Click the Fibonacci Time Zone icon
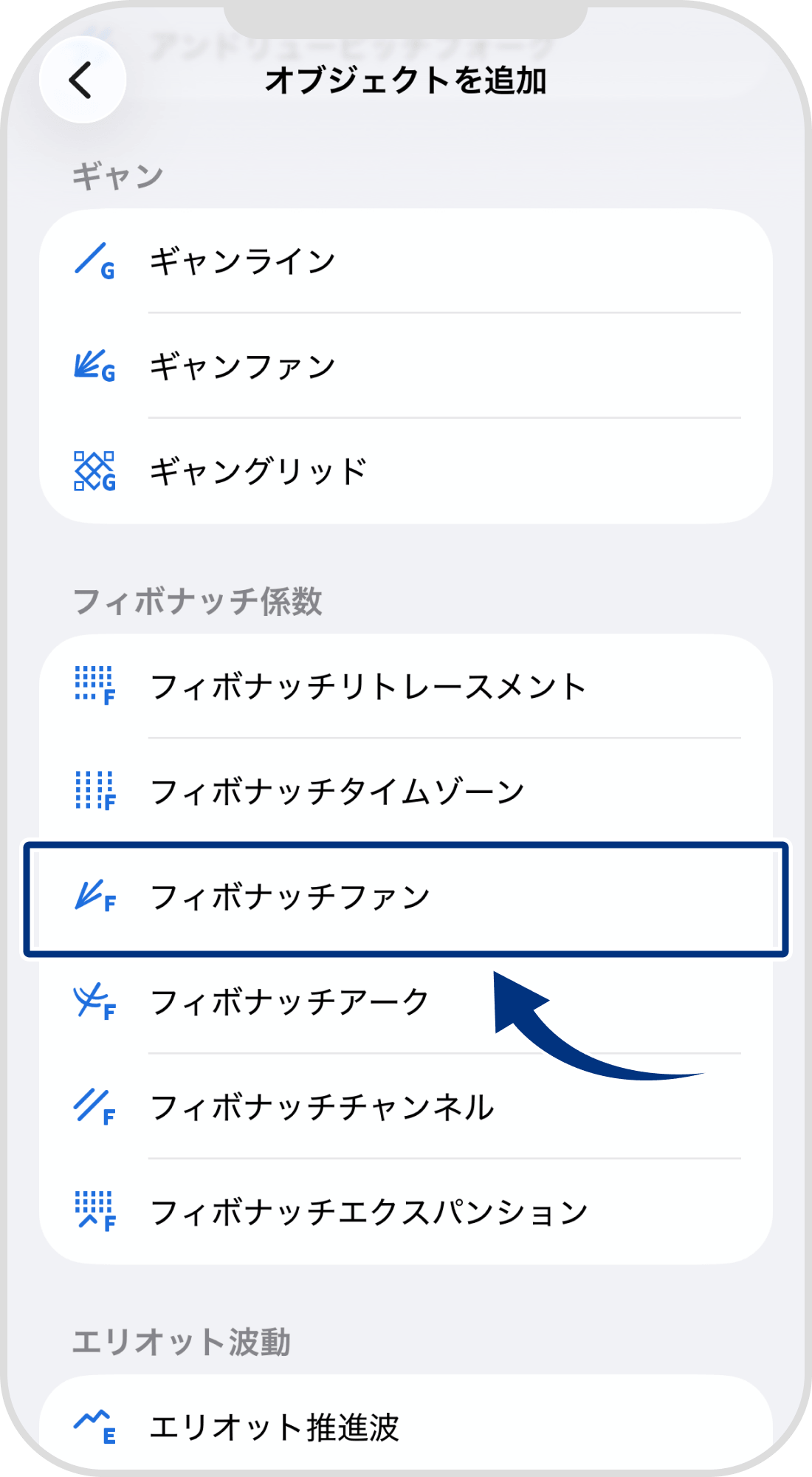The width and height of the screenshot is (812, 1477). pos(94,790)
